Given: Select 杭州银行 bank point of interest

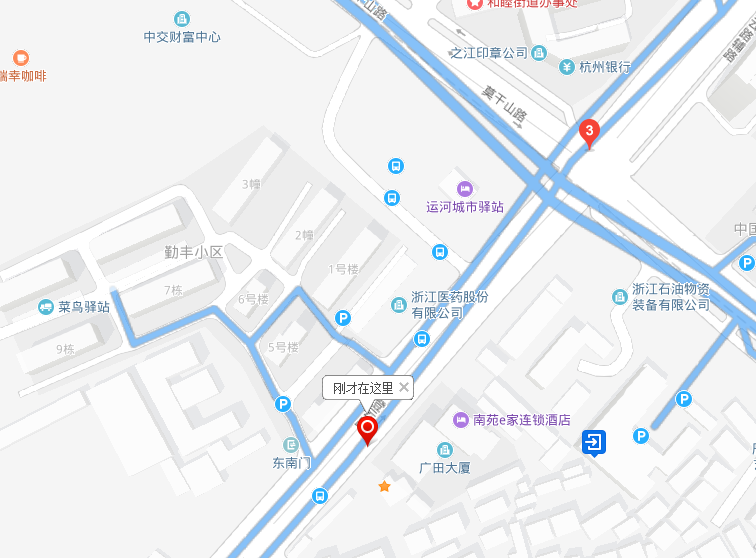Looking at the screenshot, I should tap(567, 67).
